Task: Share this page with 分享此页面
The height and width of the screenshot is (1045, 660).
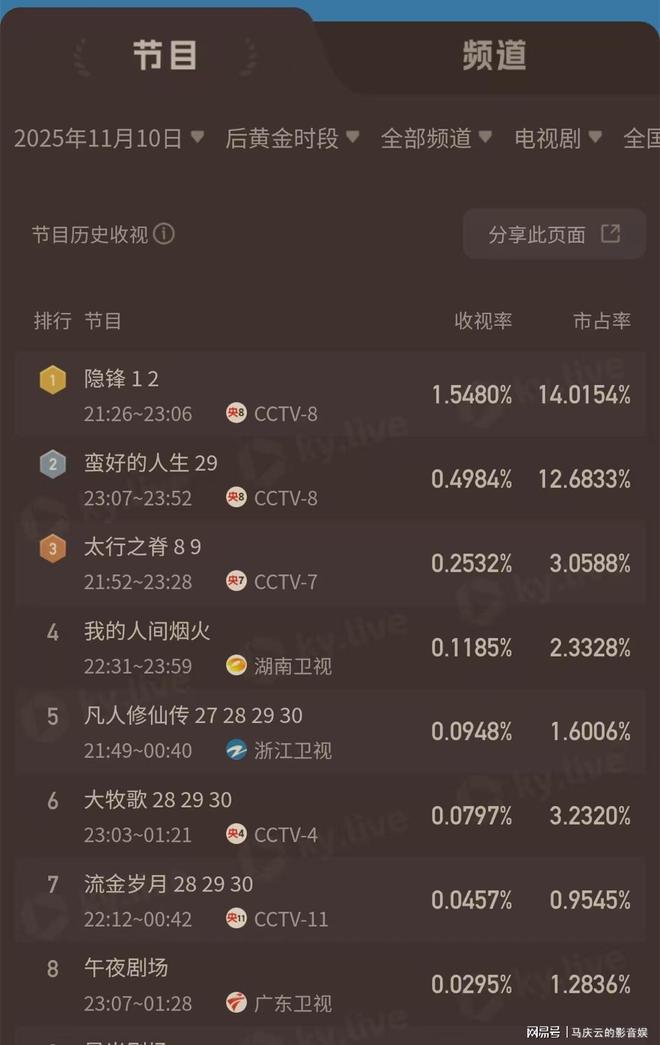Action: point(554,235)
